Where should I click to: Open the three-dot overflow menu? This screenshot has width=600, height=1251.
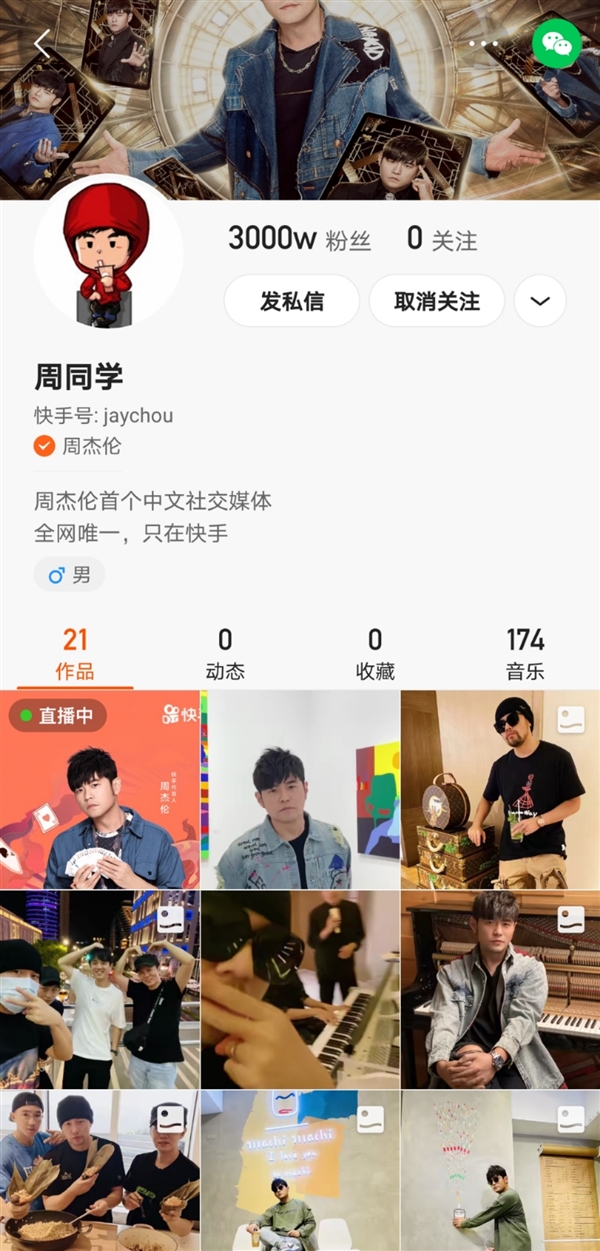click(483, 44)
